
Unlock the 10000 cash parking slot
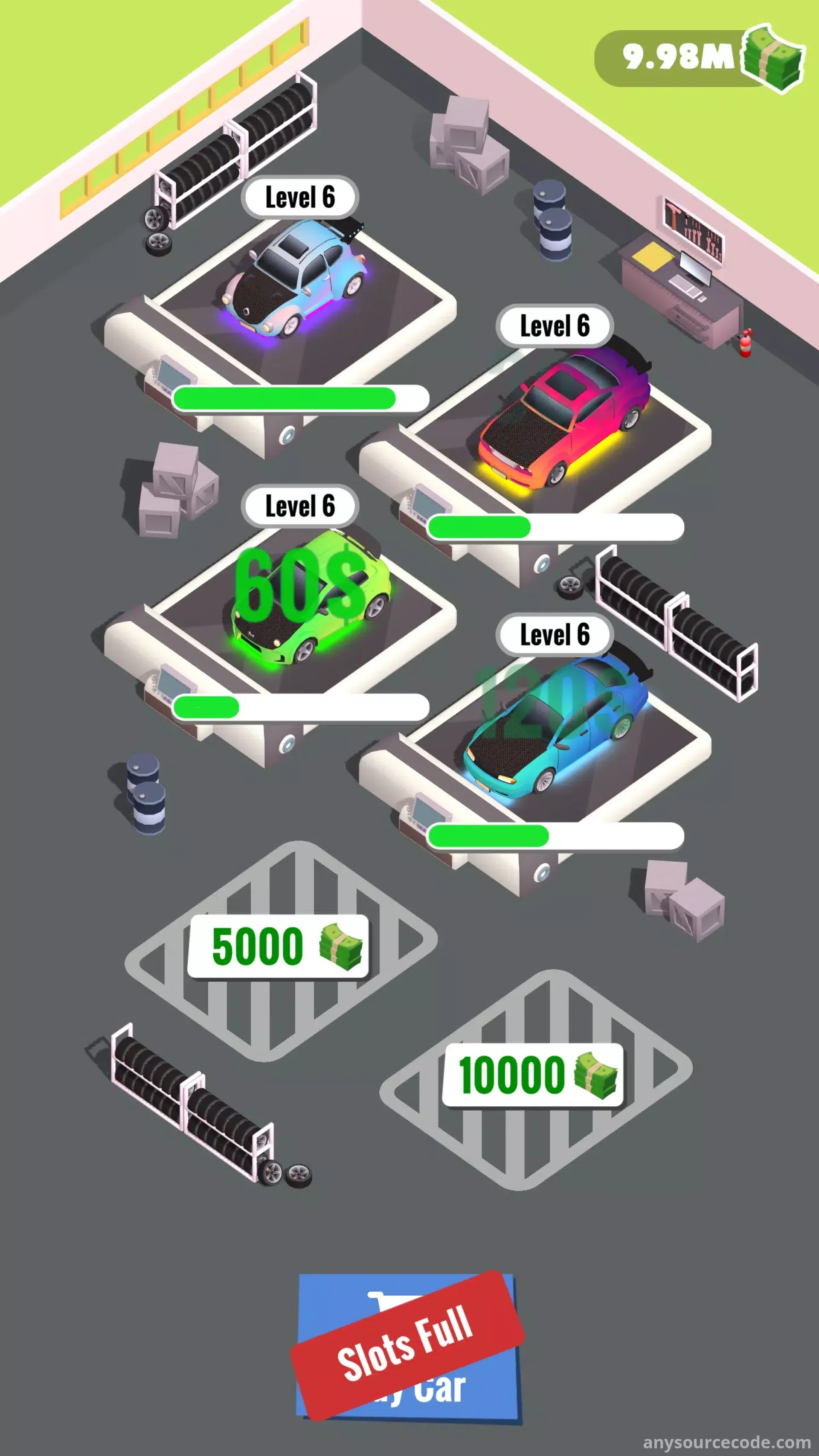(532, 1075)
